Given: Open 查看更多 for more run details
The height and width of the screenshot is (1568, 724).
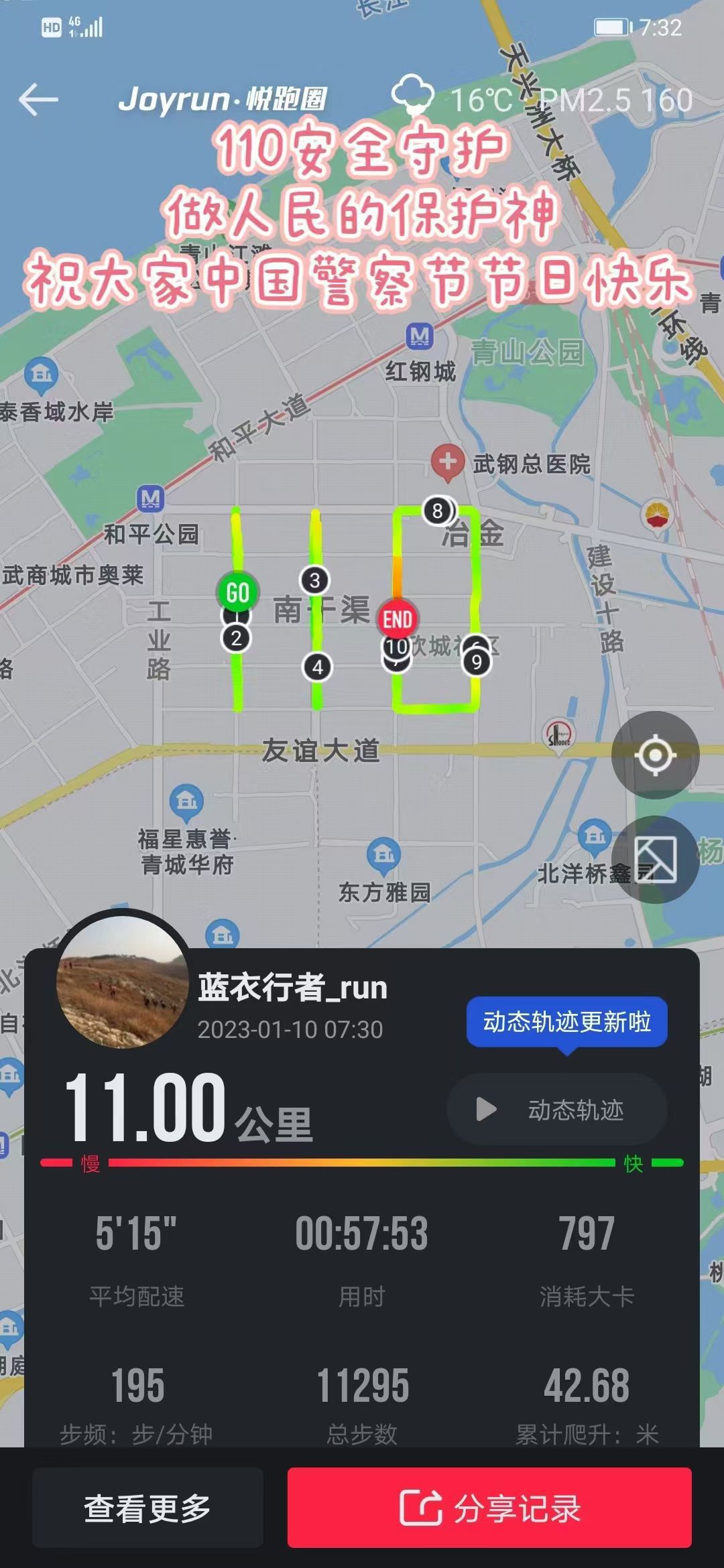Looking at the screenshot, I should [x=147, y=1508].
